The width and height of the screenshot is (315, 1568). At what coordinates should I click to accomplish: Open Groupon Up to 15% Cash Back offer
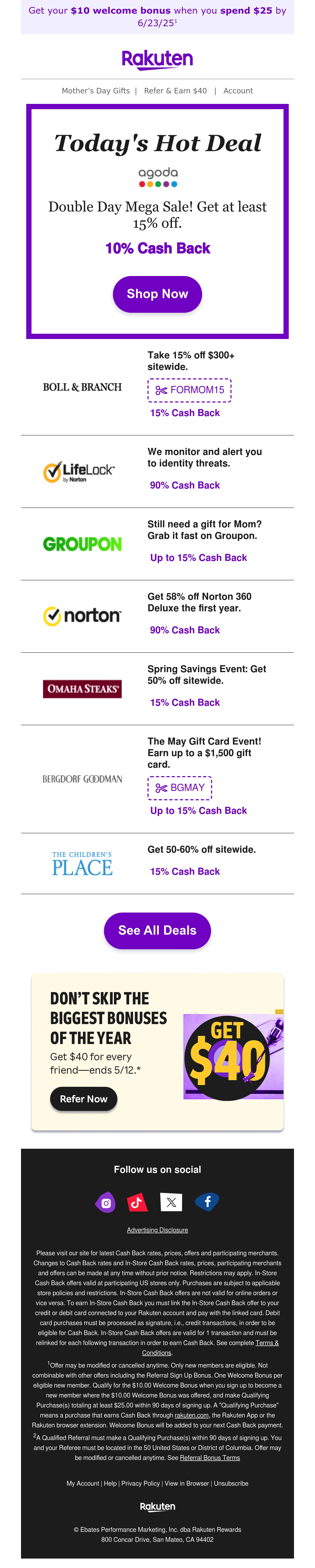(199, 558)
